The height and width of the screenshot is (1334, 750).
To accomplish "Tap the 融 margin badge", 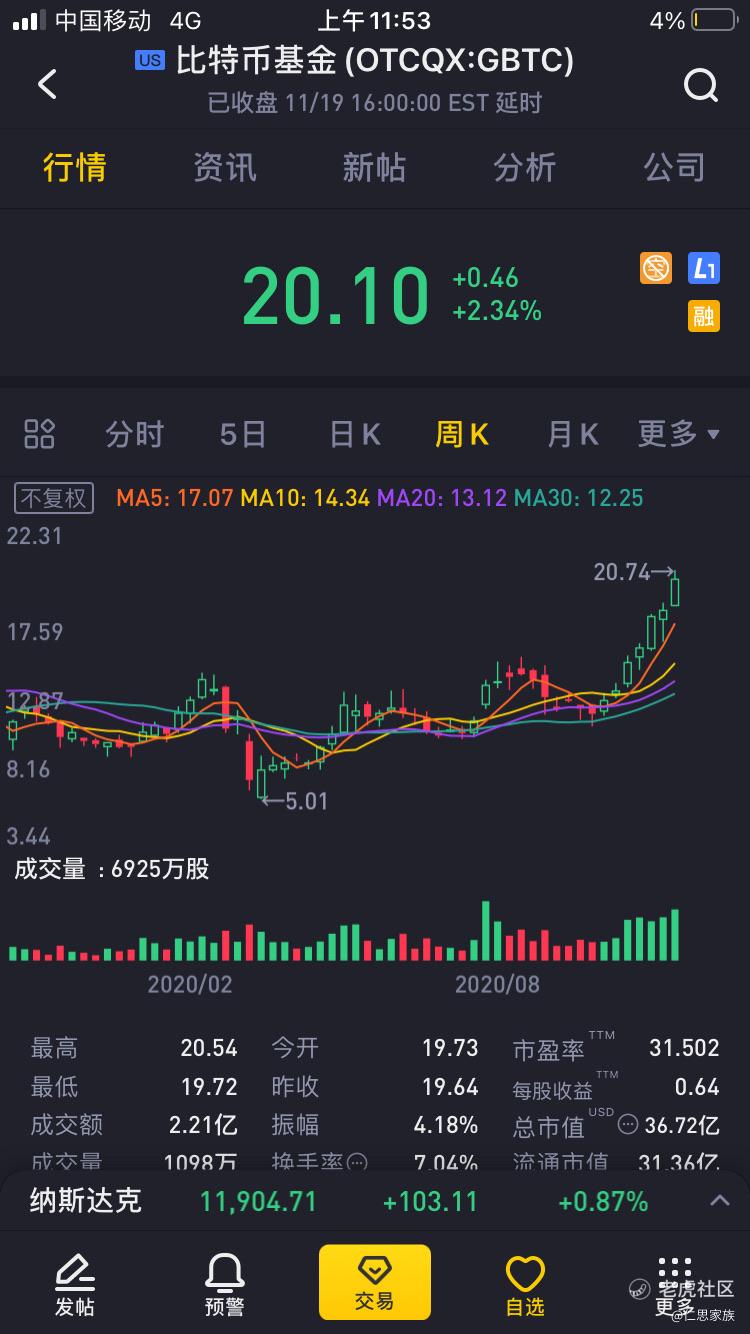I will pos(704,316).
